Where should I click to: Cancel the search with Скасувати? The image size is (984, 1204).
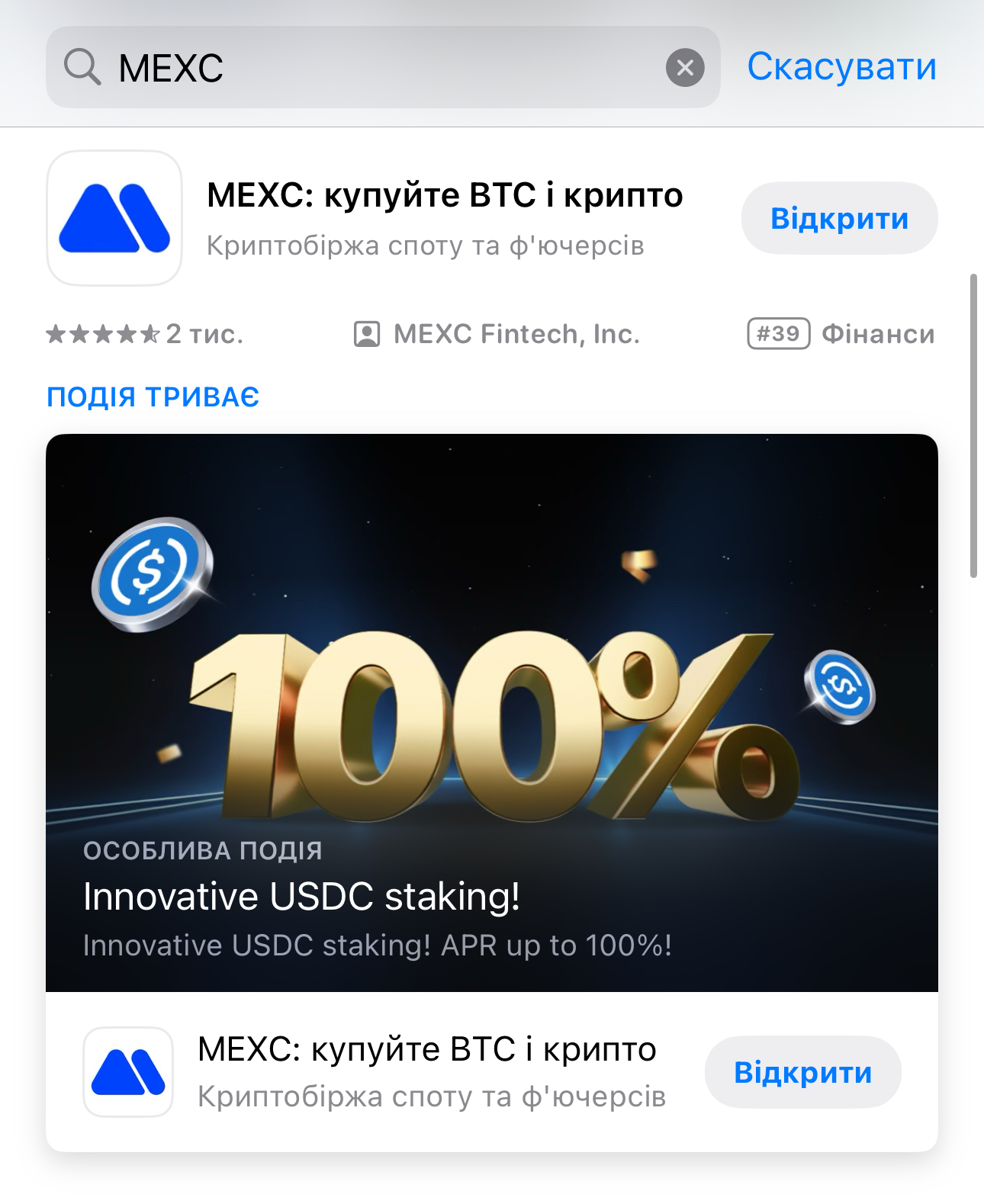point(841,67)
